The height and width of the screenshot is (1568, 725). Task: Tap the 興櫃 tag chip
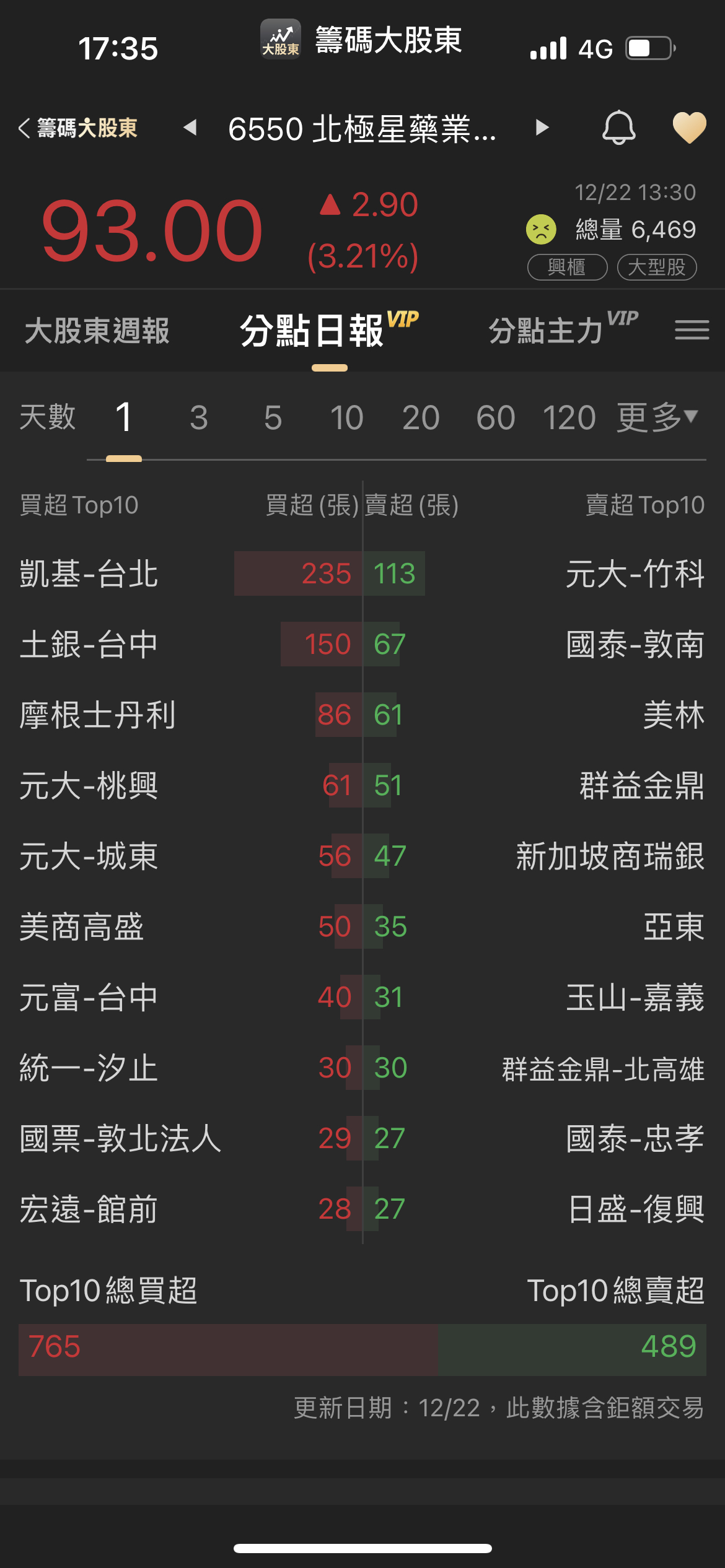click(566, 268)
